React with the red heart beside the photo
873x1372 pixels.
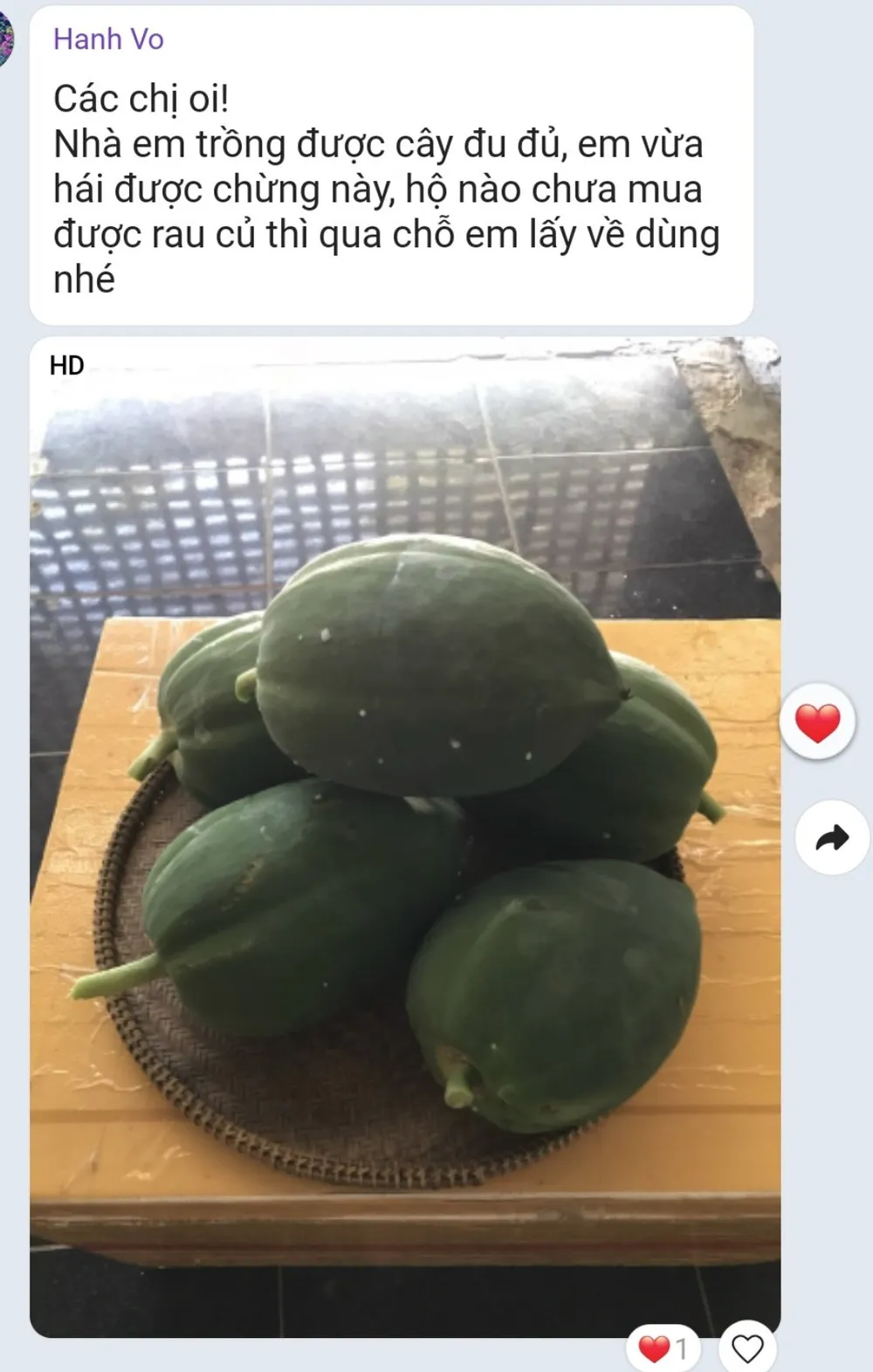tap(817, 723)
